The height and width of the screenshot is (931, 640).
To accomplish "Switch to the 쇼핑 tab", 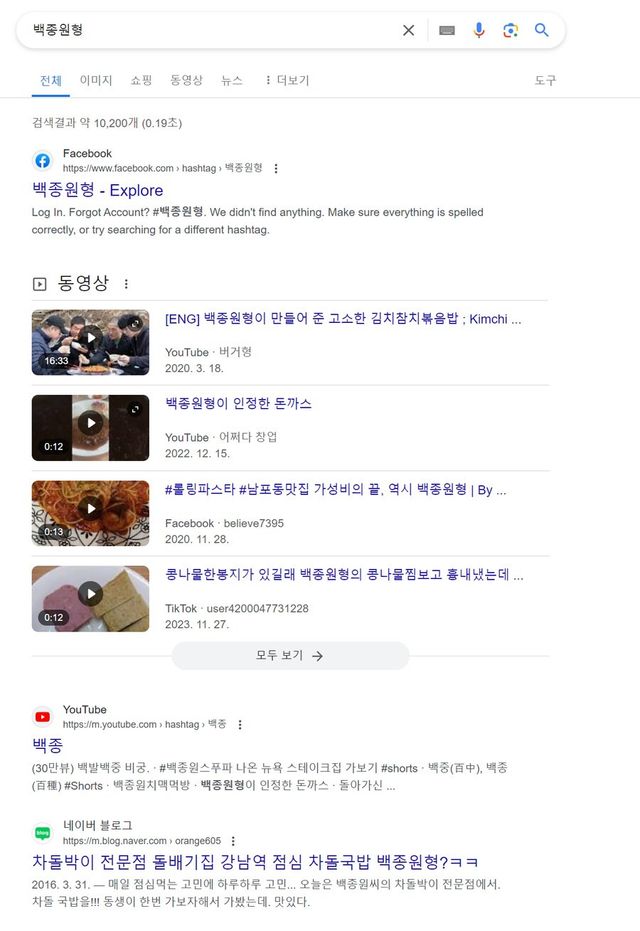I will pyautogui.click(x=141, y=80).
